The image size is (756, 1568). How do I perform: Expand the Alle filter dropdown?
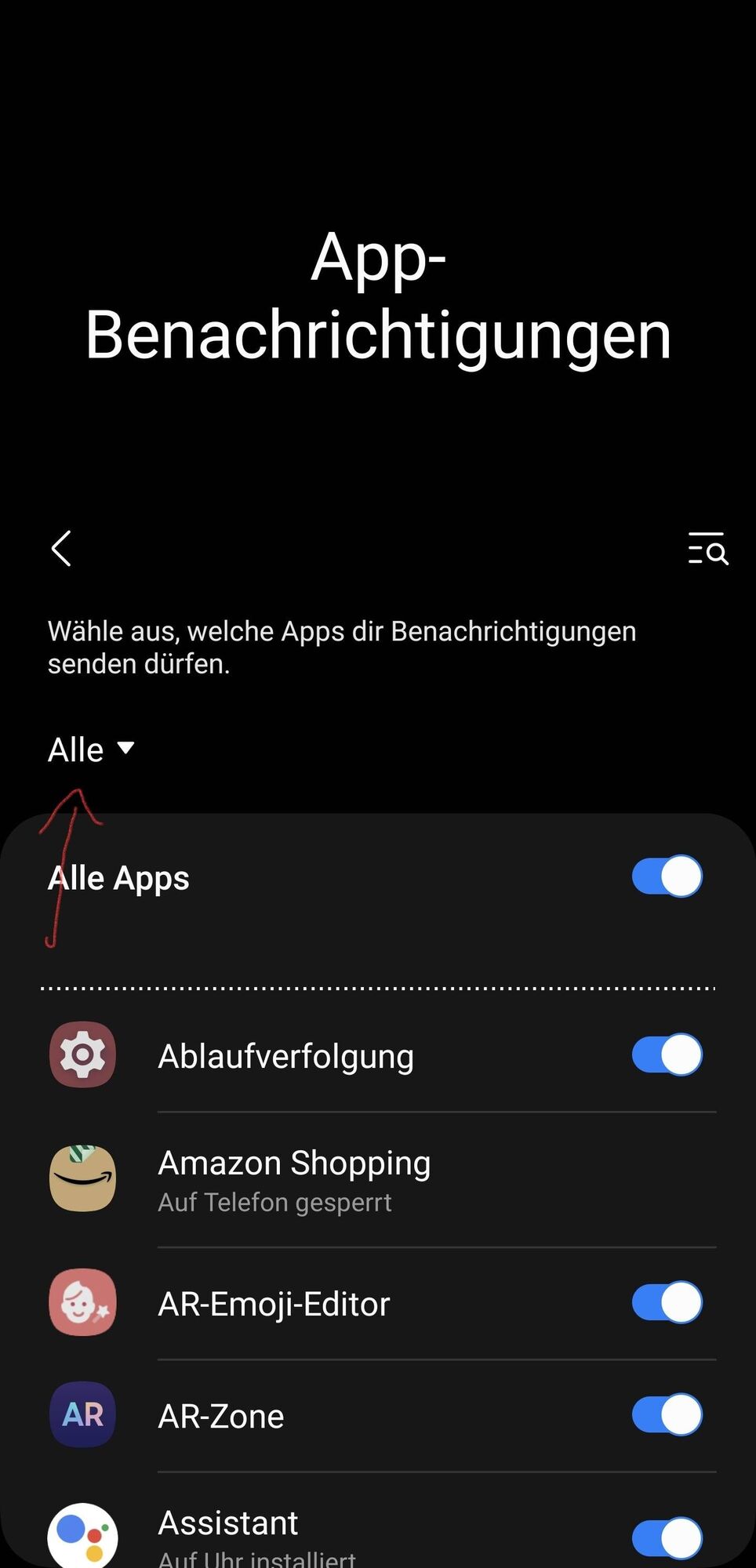click(x=91, y=750)
